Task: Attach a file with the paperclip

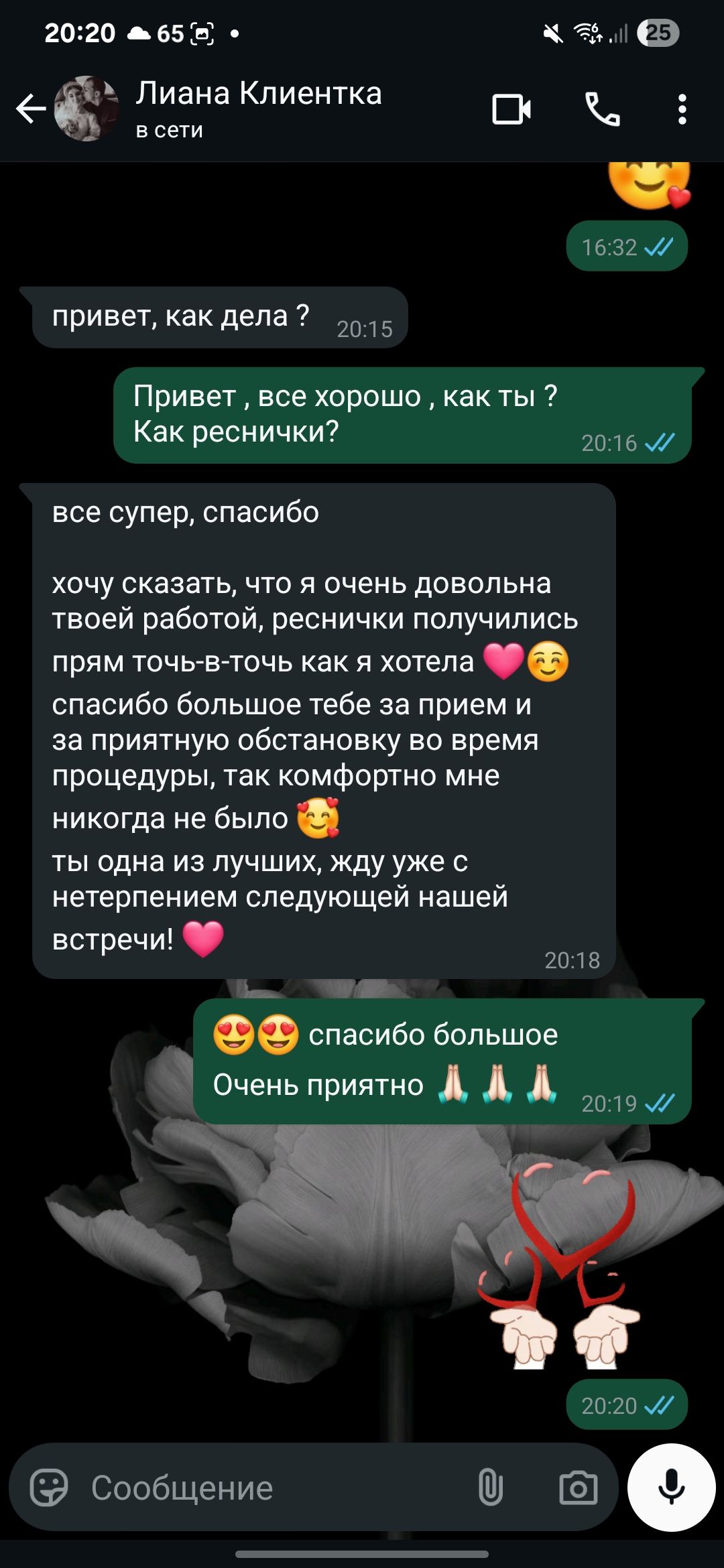Action: 490,1488
